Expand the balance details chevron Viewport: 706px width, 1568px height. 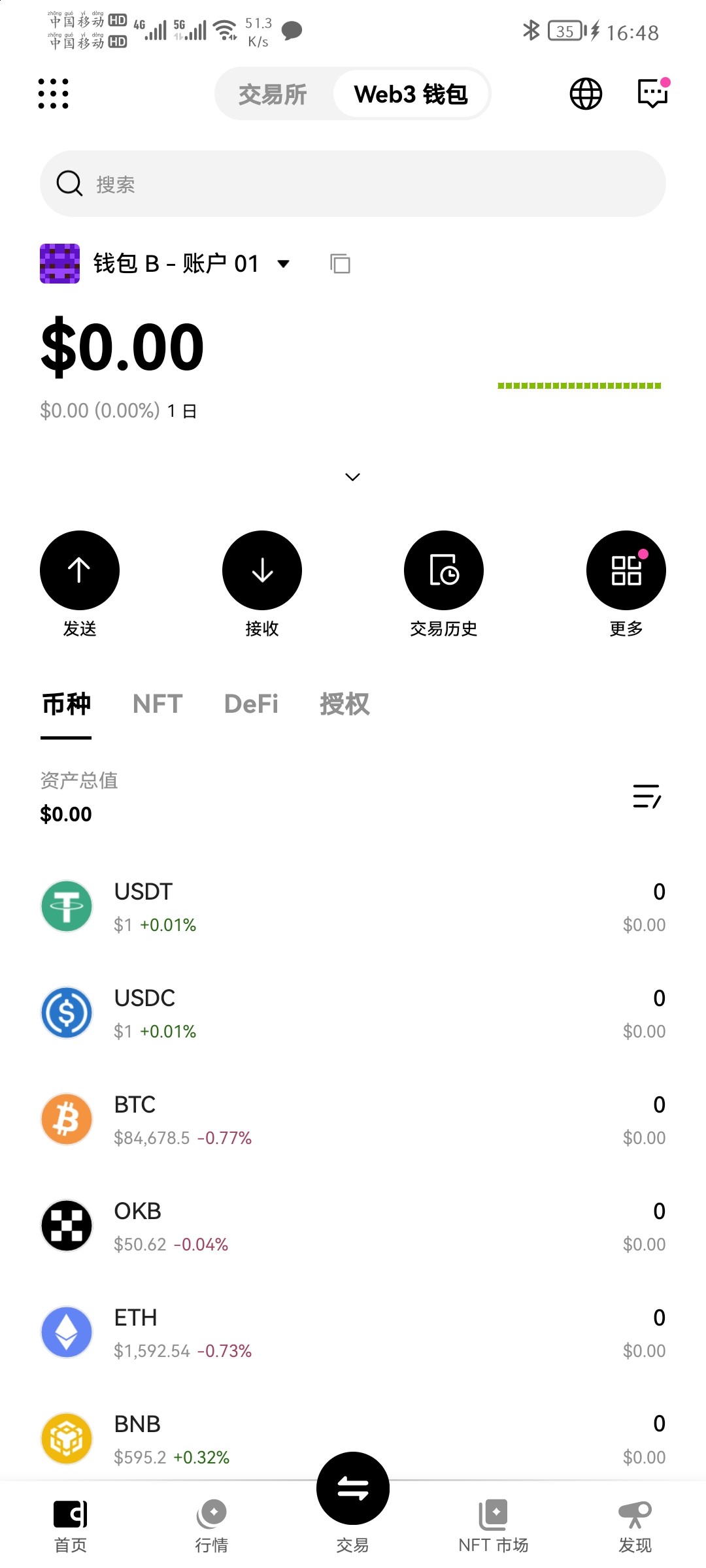pos(352,477)
